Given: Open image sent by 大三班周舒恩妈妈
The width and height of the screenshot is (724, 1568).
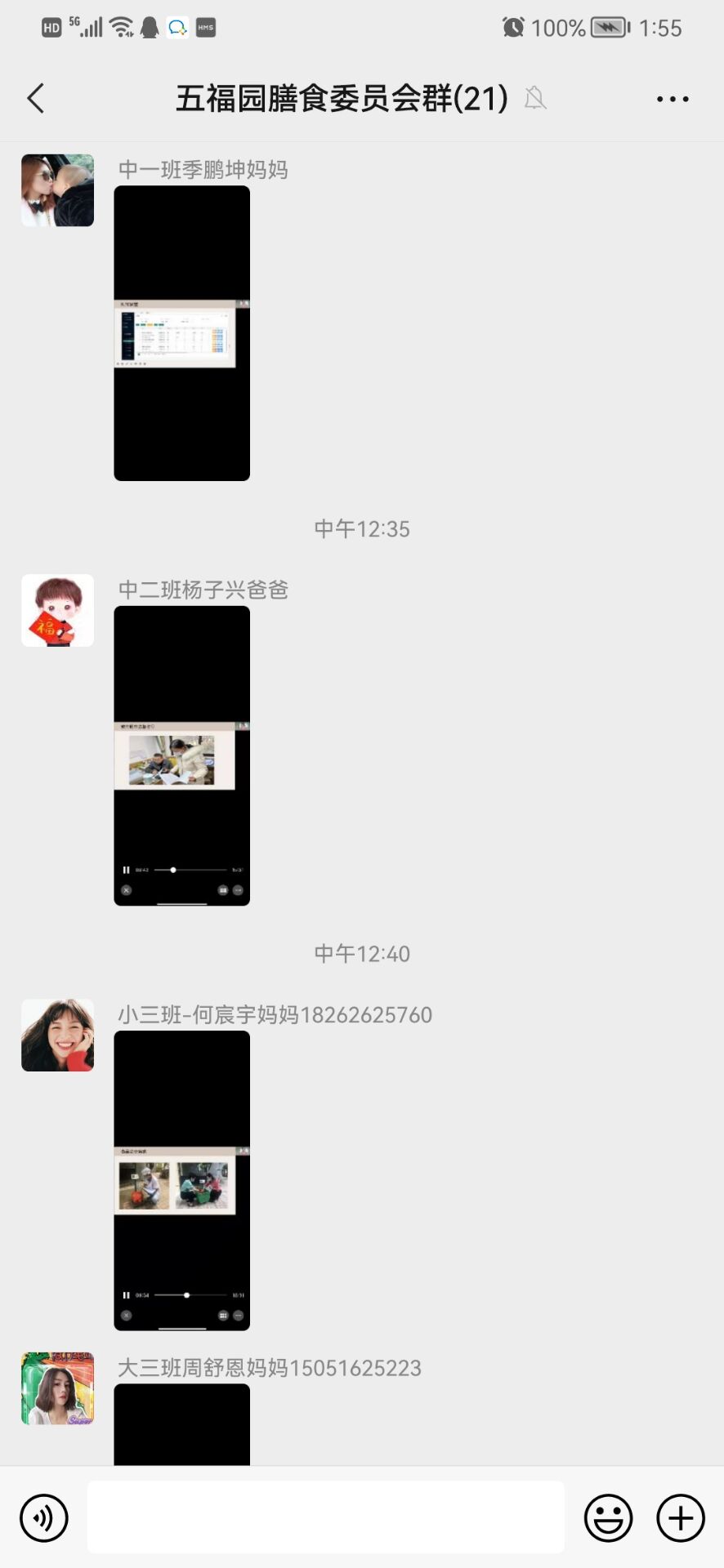Looking at the screenshot, I should (x=181, y=1423).
